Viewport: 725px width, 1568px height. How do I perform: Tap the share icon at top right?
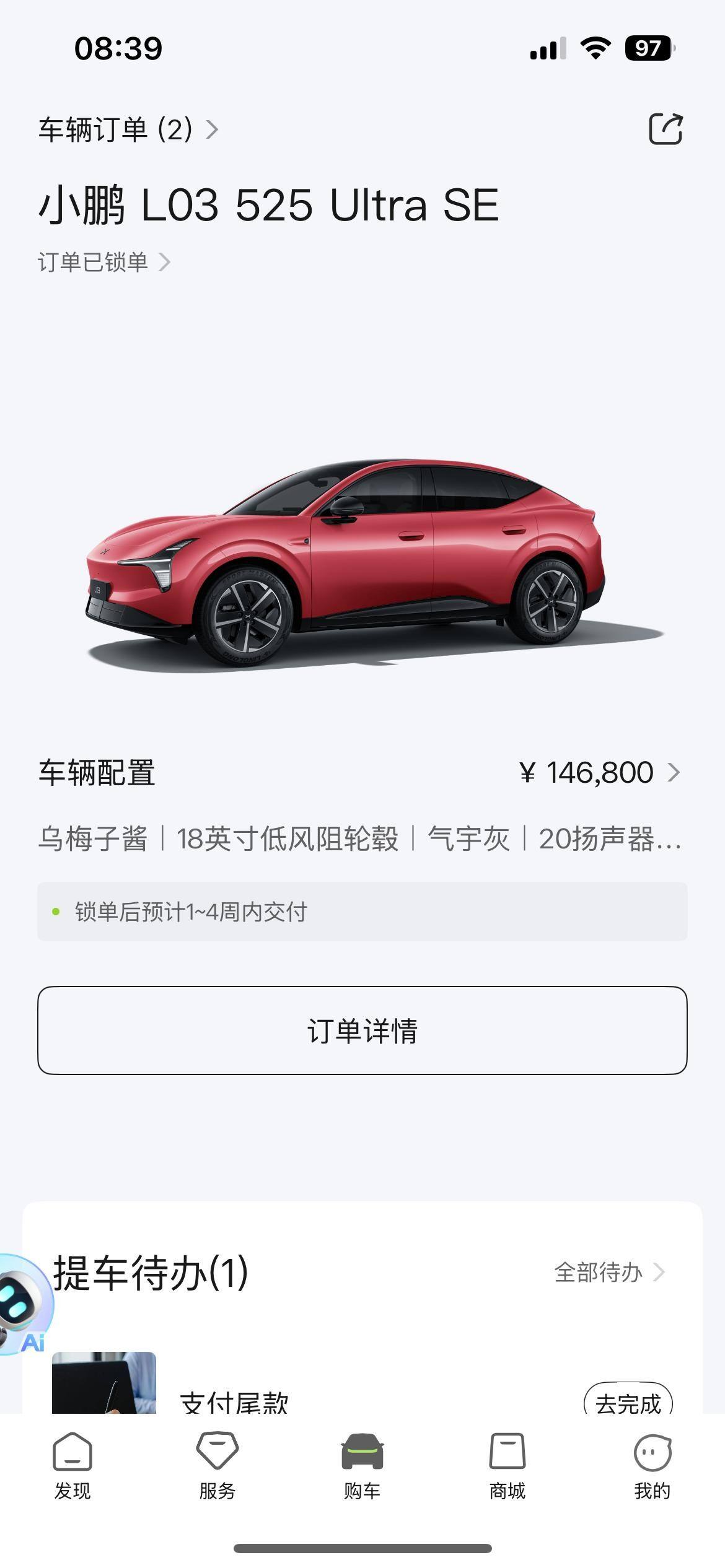[666, 129]
